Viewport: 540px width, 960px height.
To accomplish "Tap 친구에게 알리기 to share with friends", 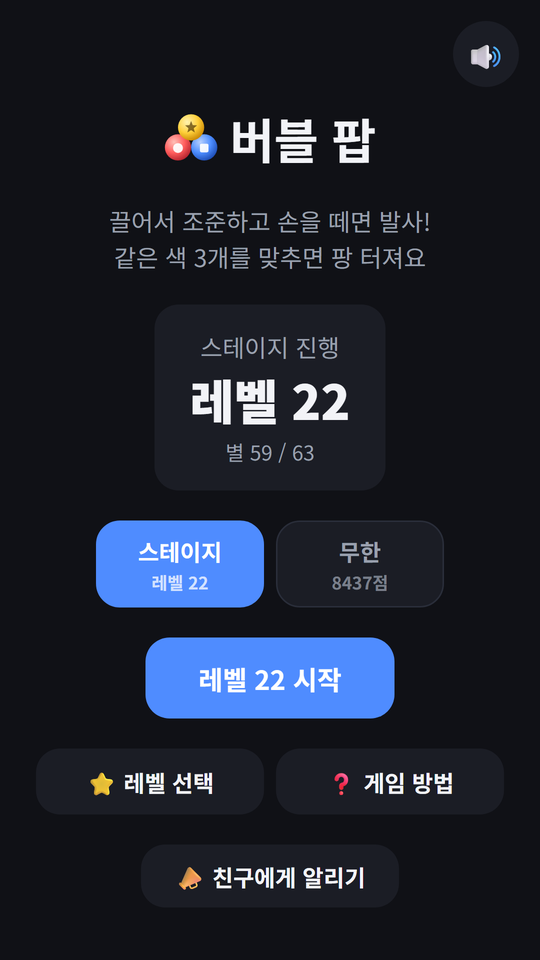I will 270,876.
